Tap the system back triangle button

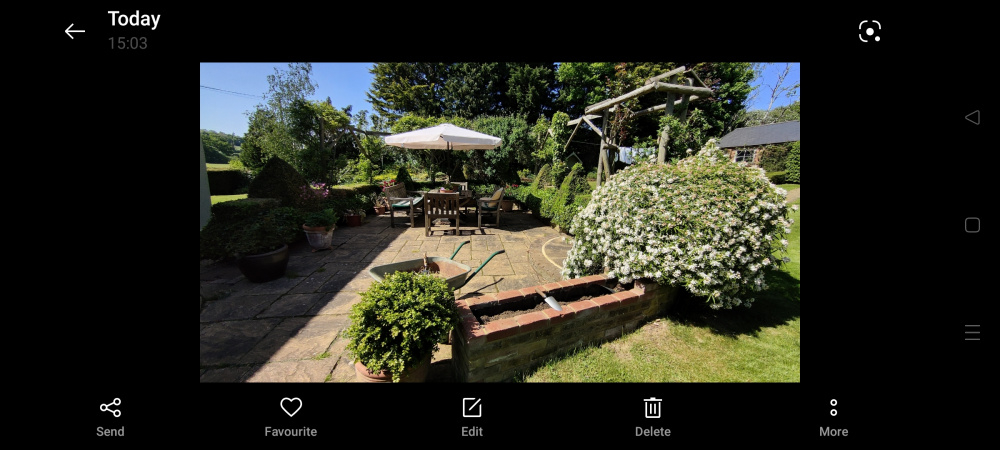coord(972,117)
